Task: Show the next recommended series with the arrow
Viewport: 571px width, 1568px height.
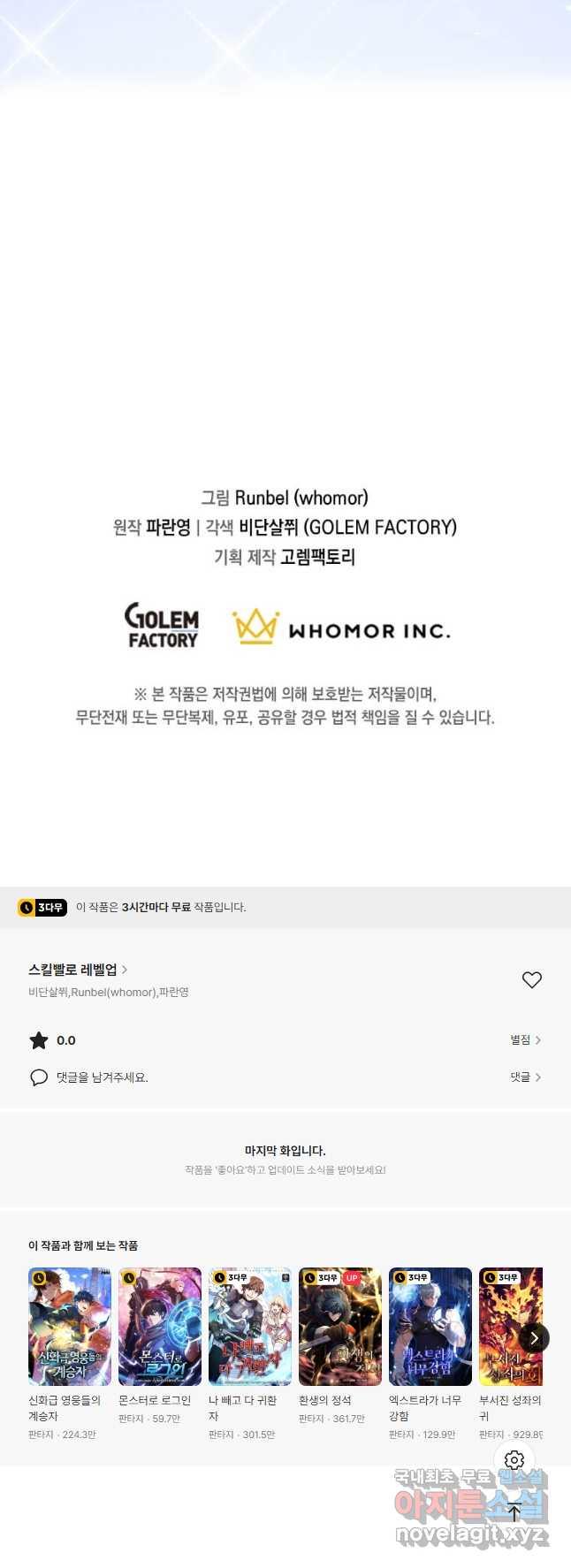Action: [x=533, y=1338]
